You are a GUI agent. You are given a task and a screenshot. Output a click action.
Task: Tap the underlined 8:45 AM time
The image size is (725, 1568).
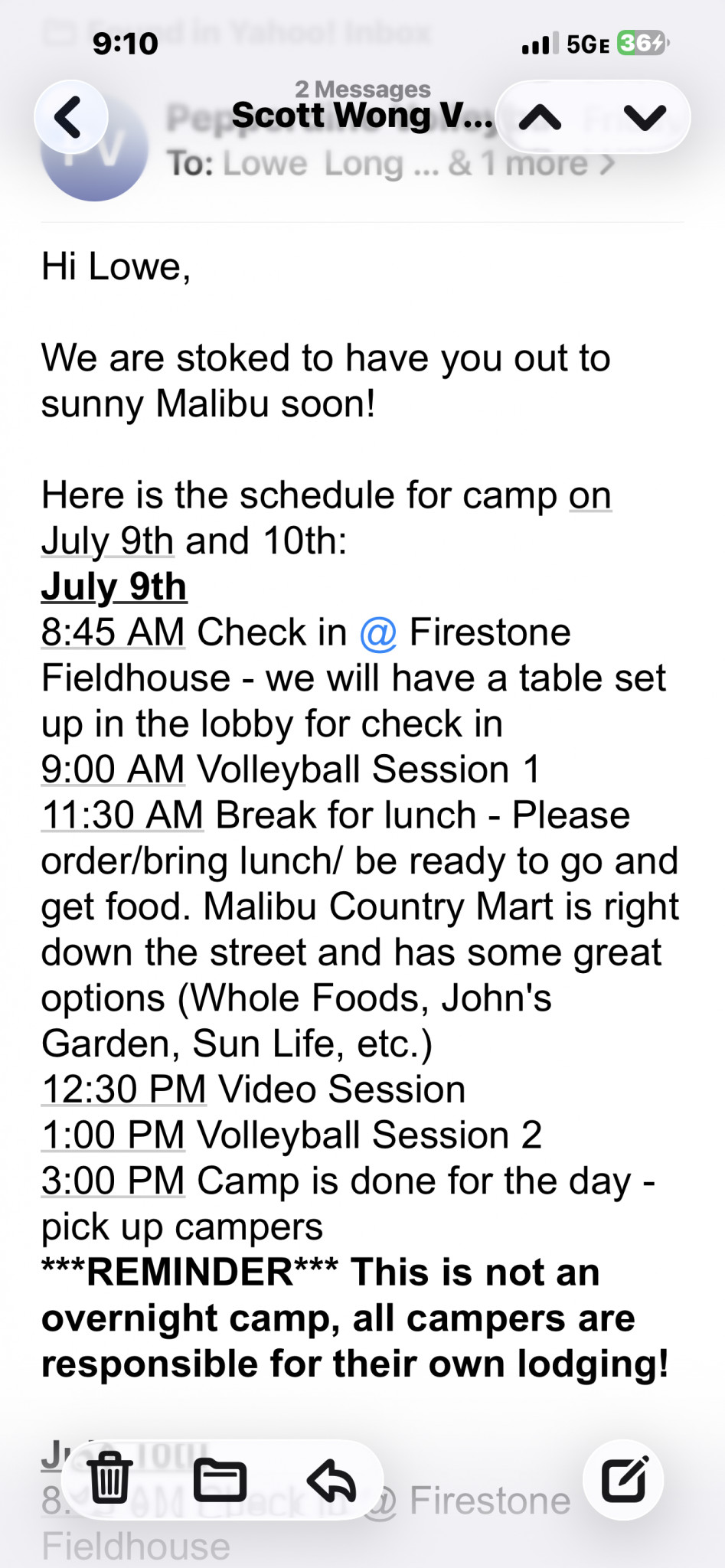[x=113, y=632]
